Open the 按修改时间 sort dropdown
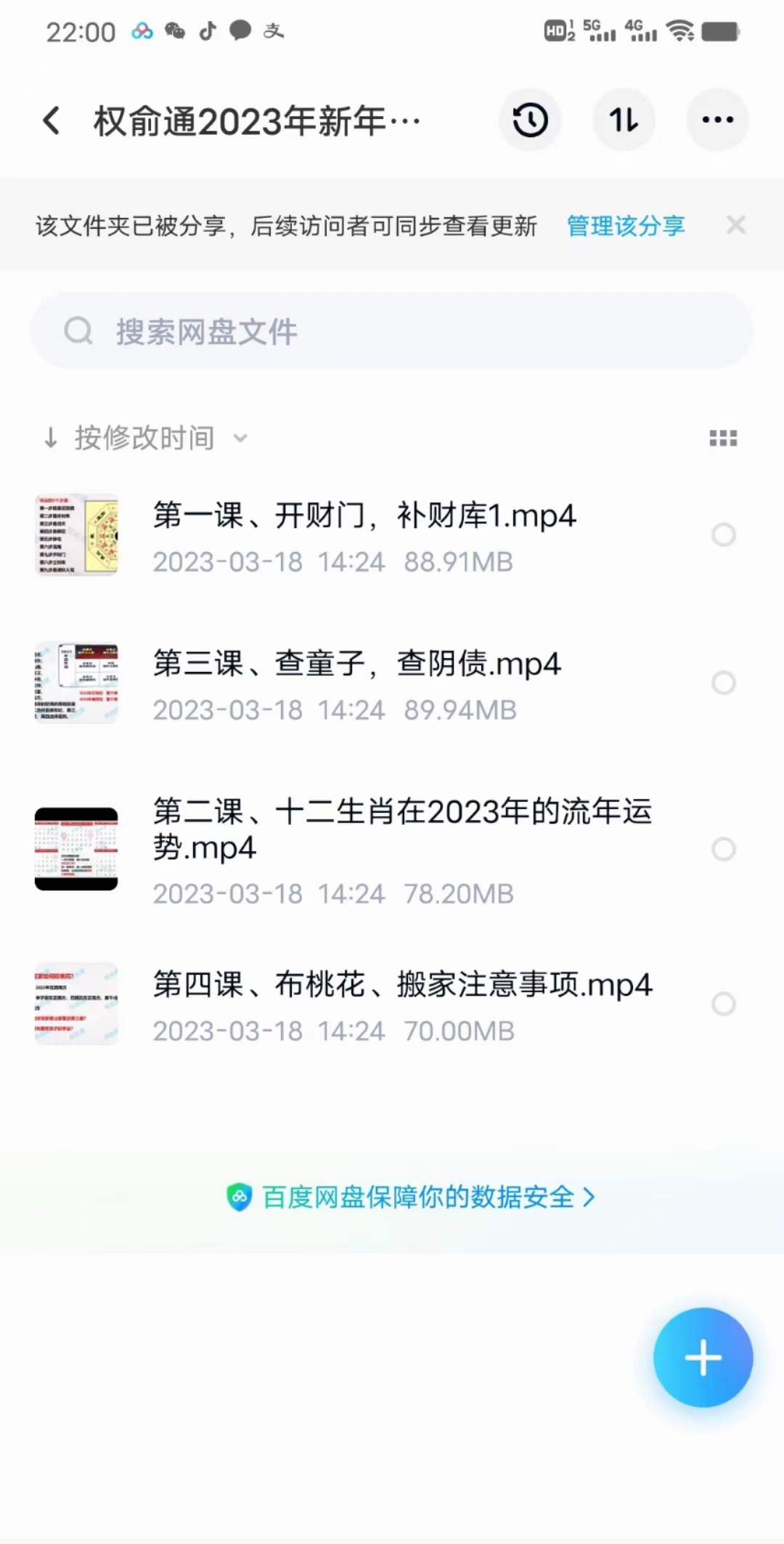 (145, 437)
